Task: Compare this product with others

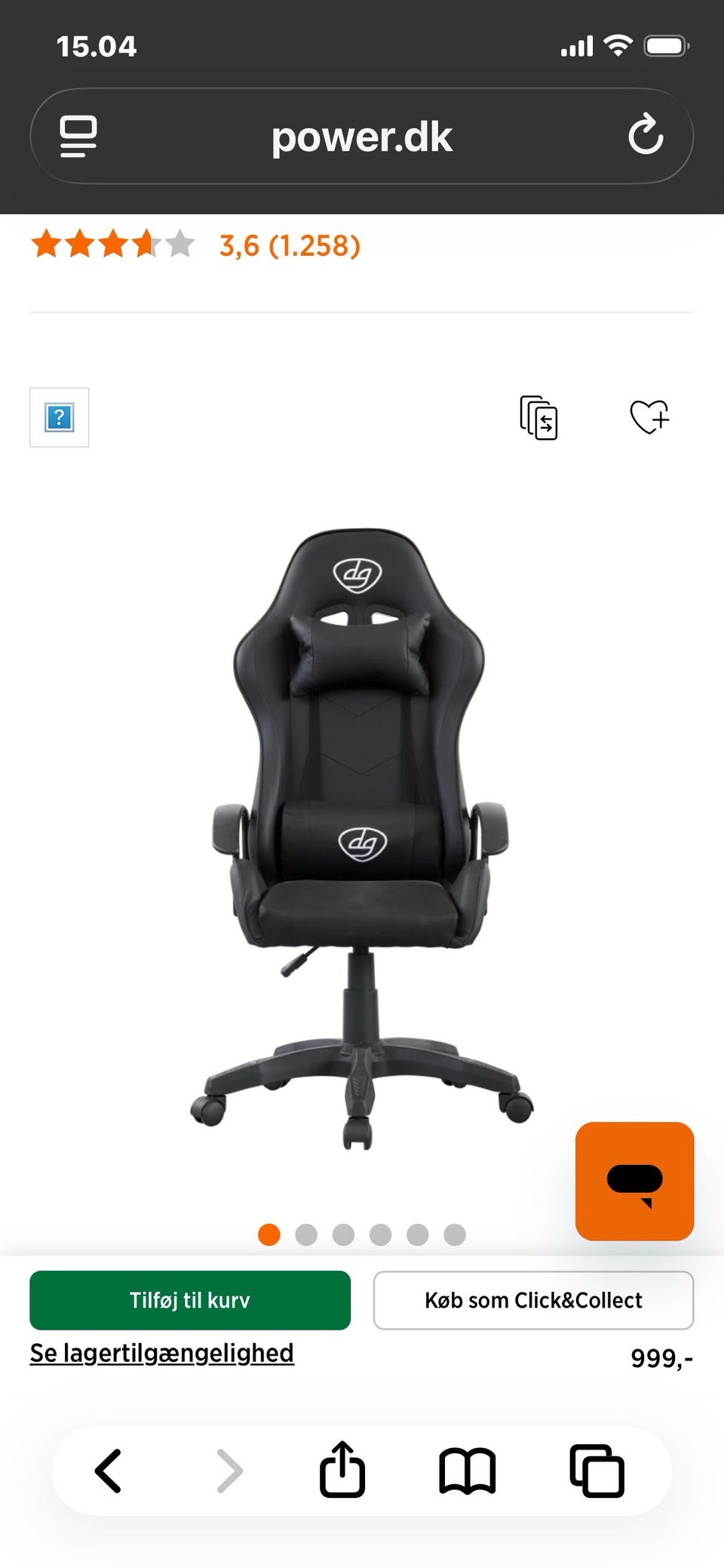Action: (x=538, y=417)
